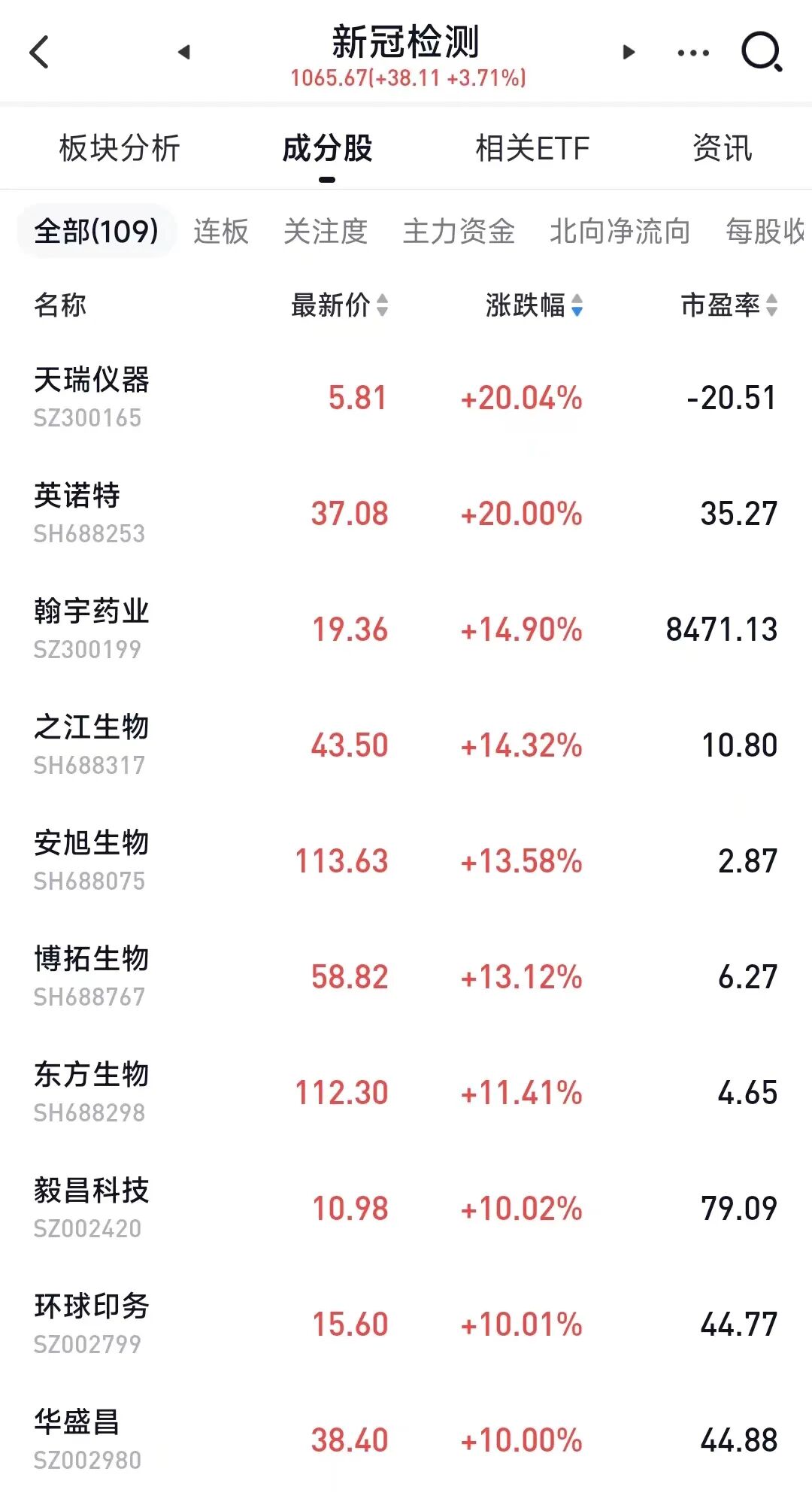The height and width of the screenshot is (1505, 812).
Task: Open the 英诺特 stock row
Action: (77, 512)
